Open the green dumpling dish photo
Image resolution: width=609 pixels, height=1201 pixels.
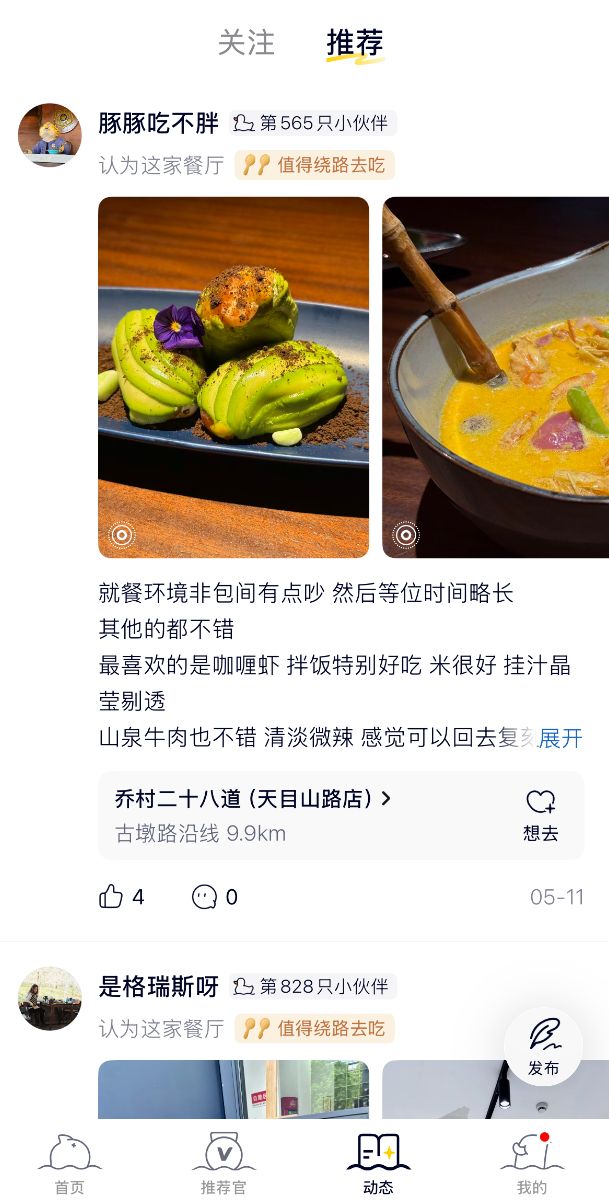pyautogui.click(x=233, y=377)
